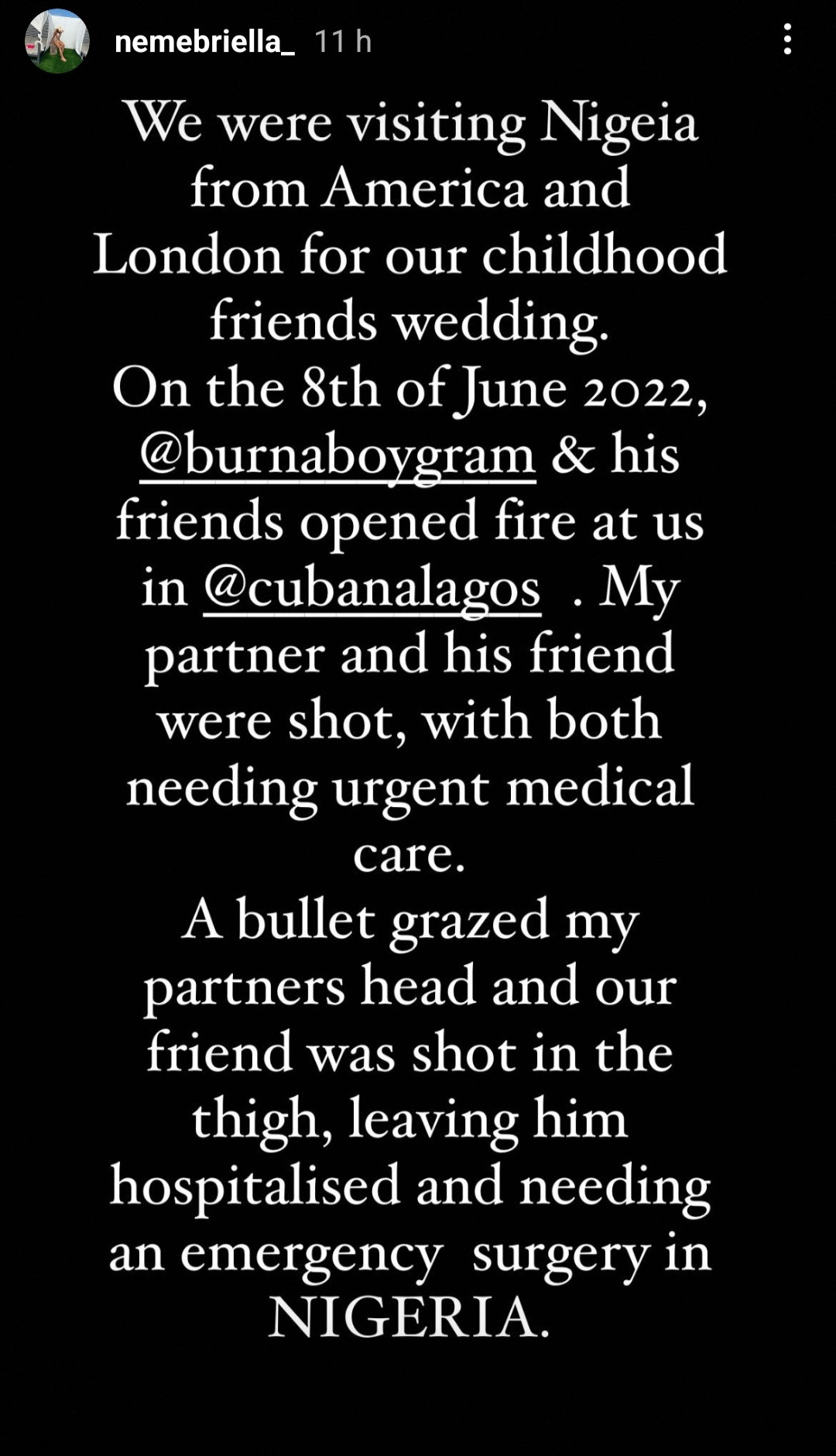The width and height of the screenshot is (836, 1456).
Task: Open the @cubanalagos mention
Action: [x=372, y=589]
